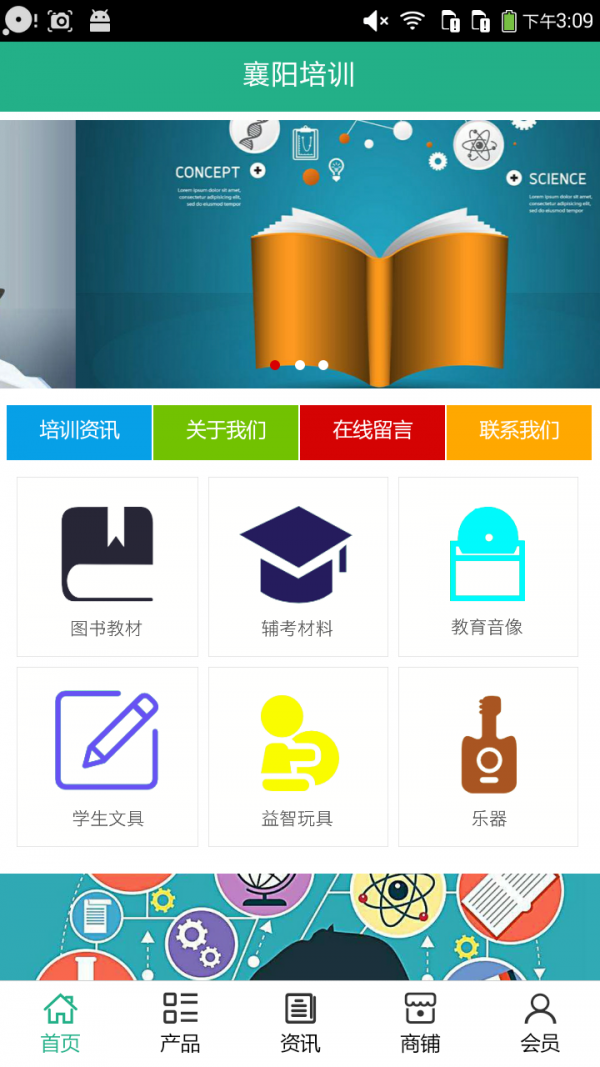Go to the 资讯 tab
This screenshot has height=1067, width=600.
tap(300, 1023)
